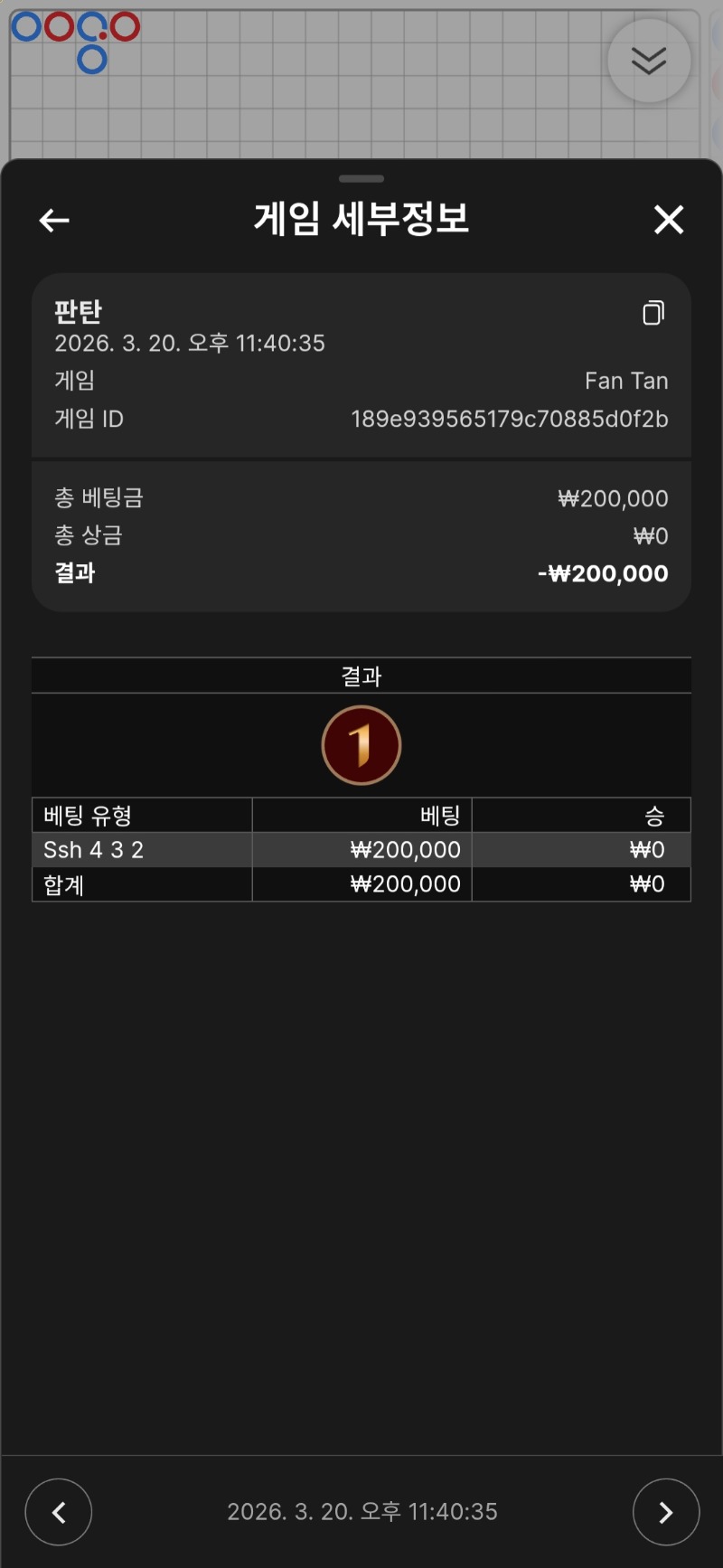Go back from game details
This screenshot has height=1568, width=723.
54,220
